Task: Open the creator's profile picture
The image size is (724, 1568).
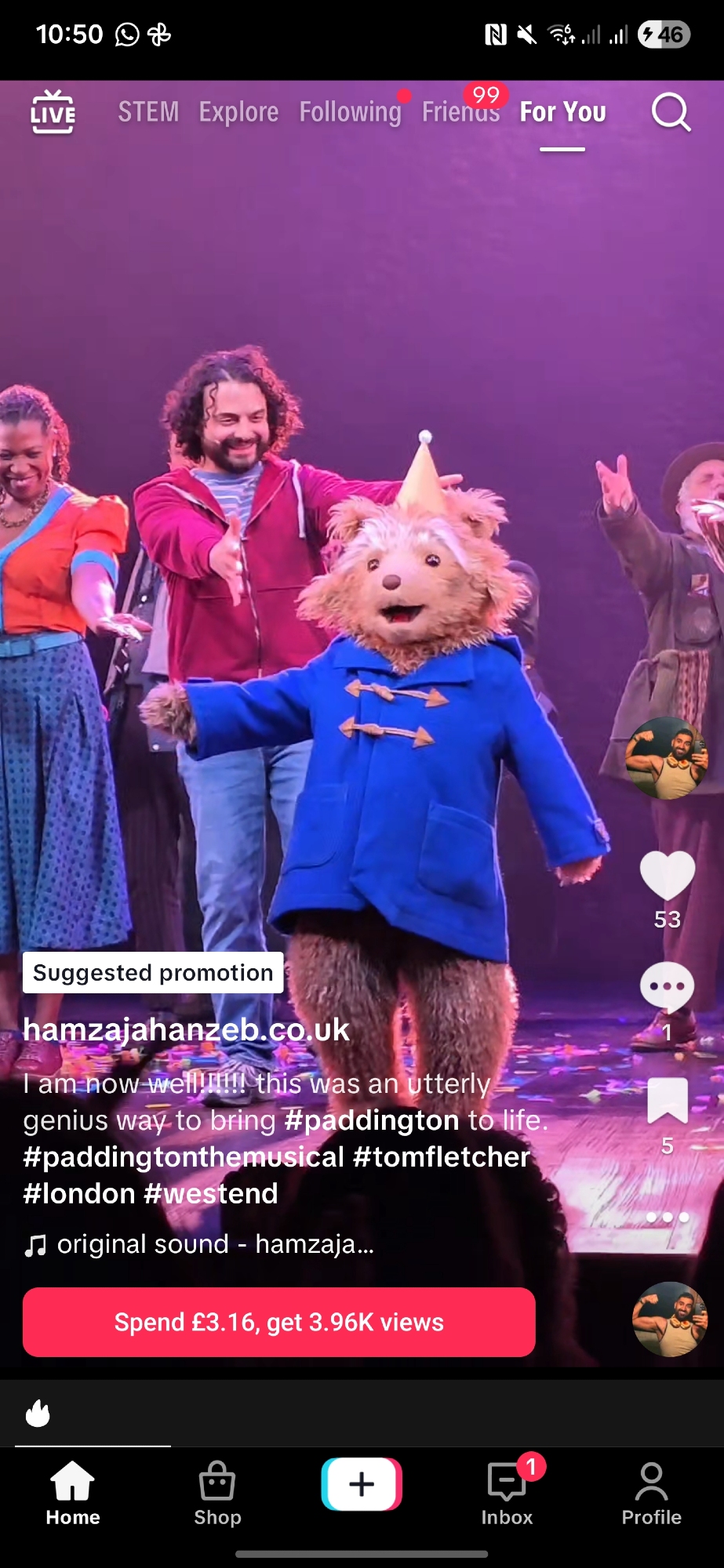Action: [667, 758]
